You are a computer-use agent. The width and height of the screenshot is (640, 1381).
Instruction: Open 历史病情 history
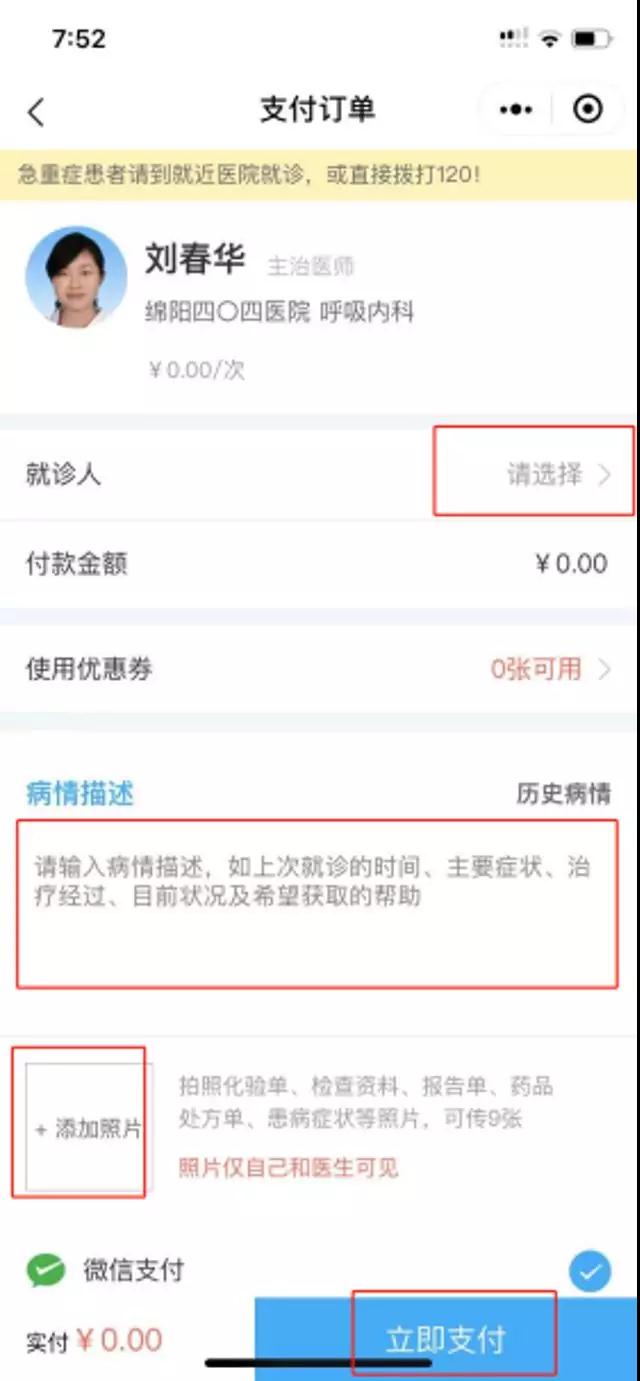tap(563, 794)
